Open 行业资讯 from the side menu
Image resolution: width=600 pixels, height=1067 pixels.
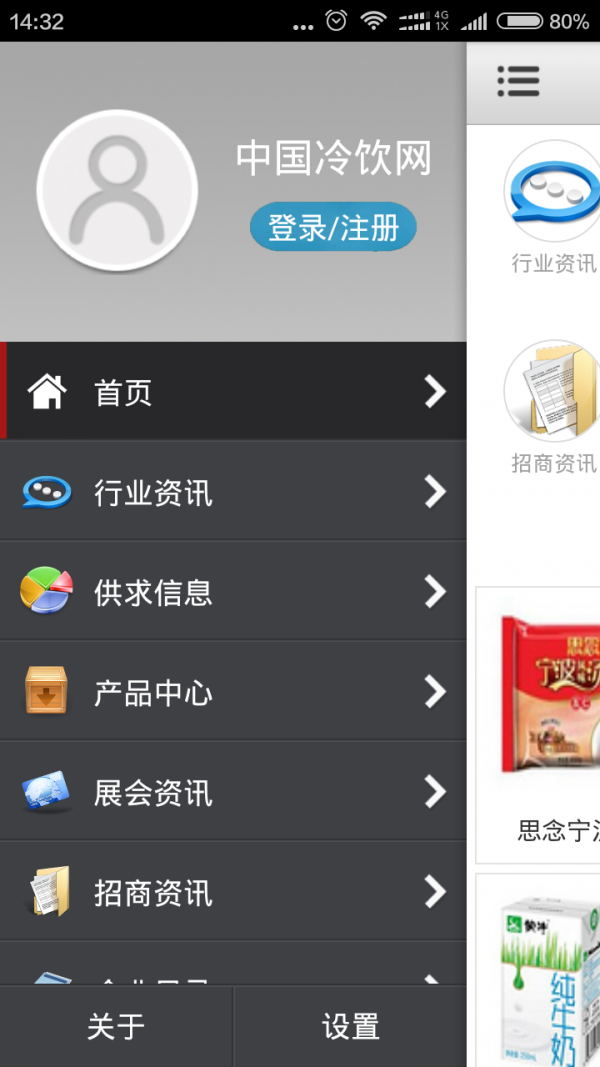click(233, 492)
